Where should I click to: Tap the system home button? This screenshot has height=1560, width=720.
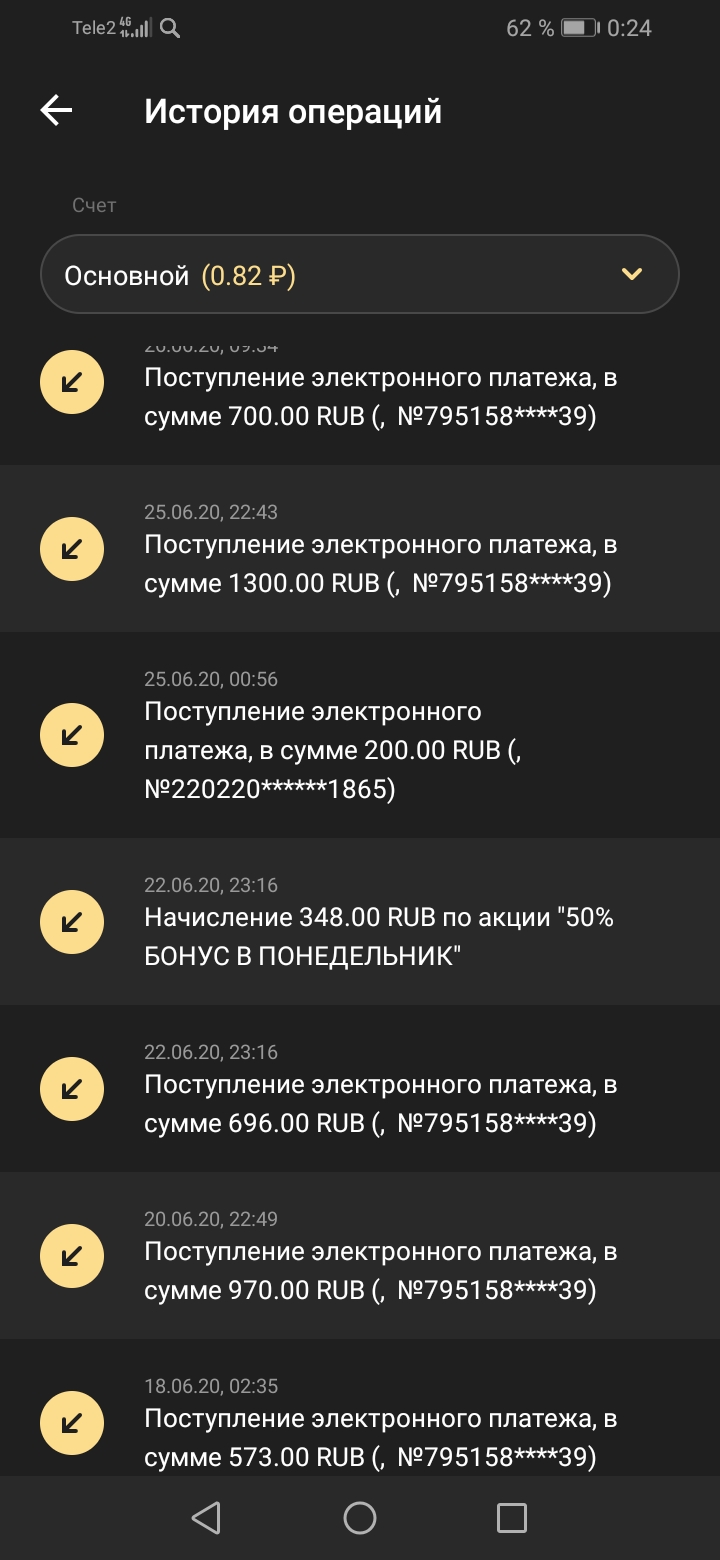coord(360,1518)
